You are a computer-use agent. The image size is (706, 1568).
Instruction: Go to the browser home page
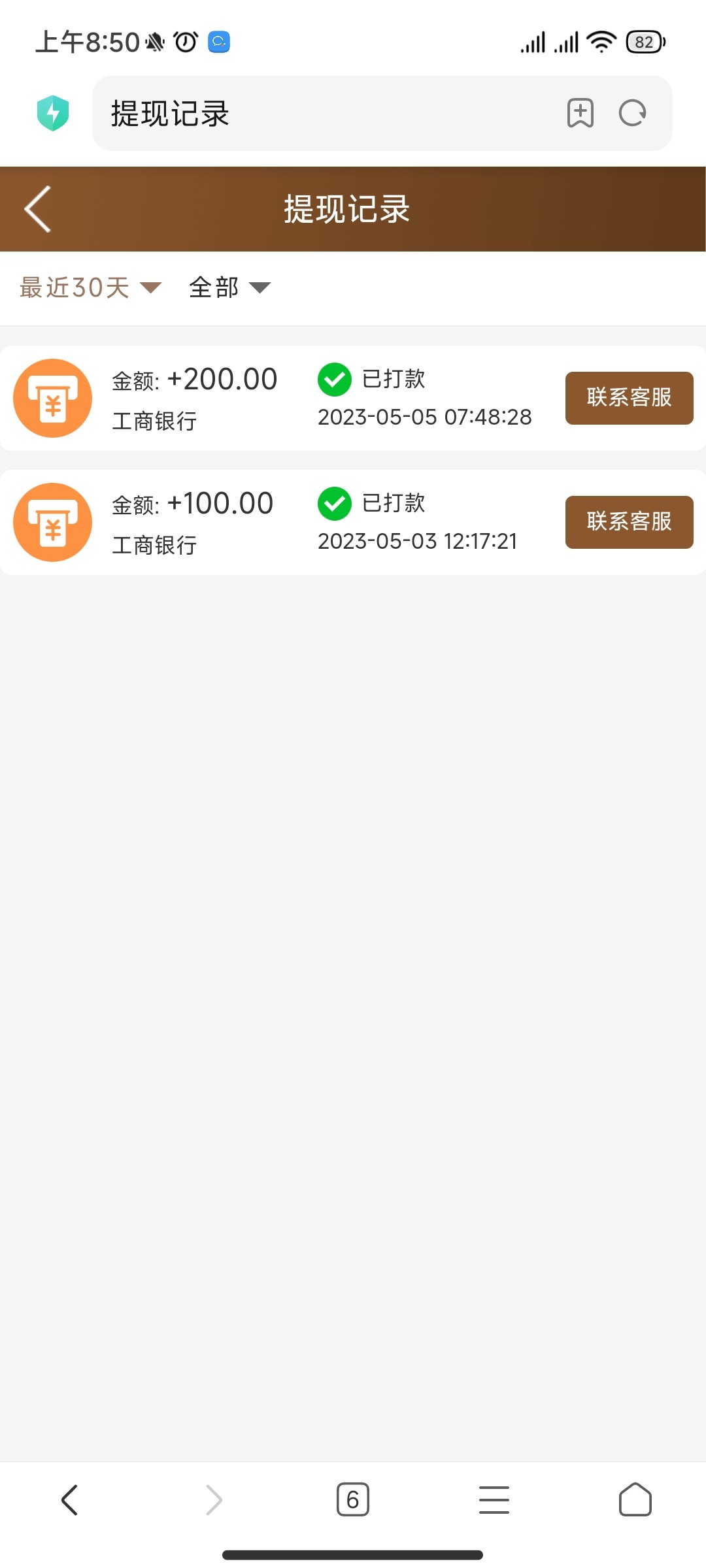tap(635, 1499)
